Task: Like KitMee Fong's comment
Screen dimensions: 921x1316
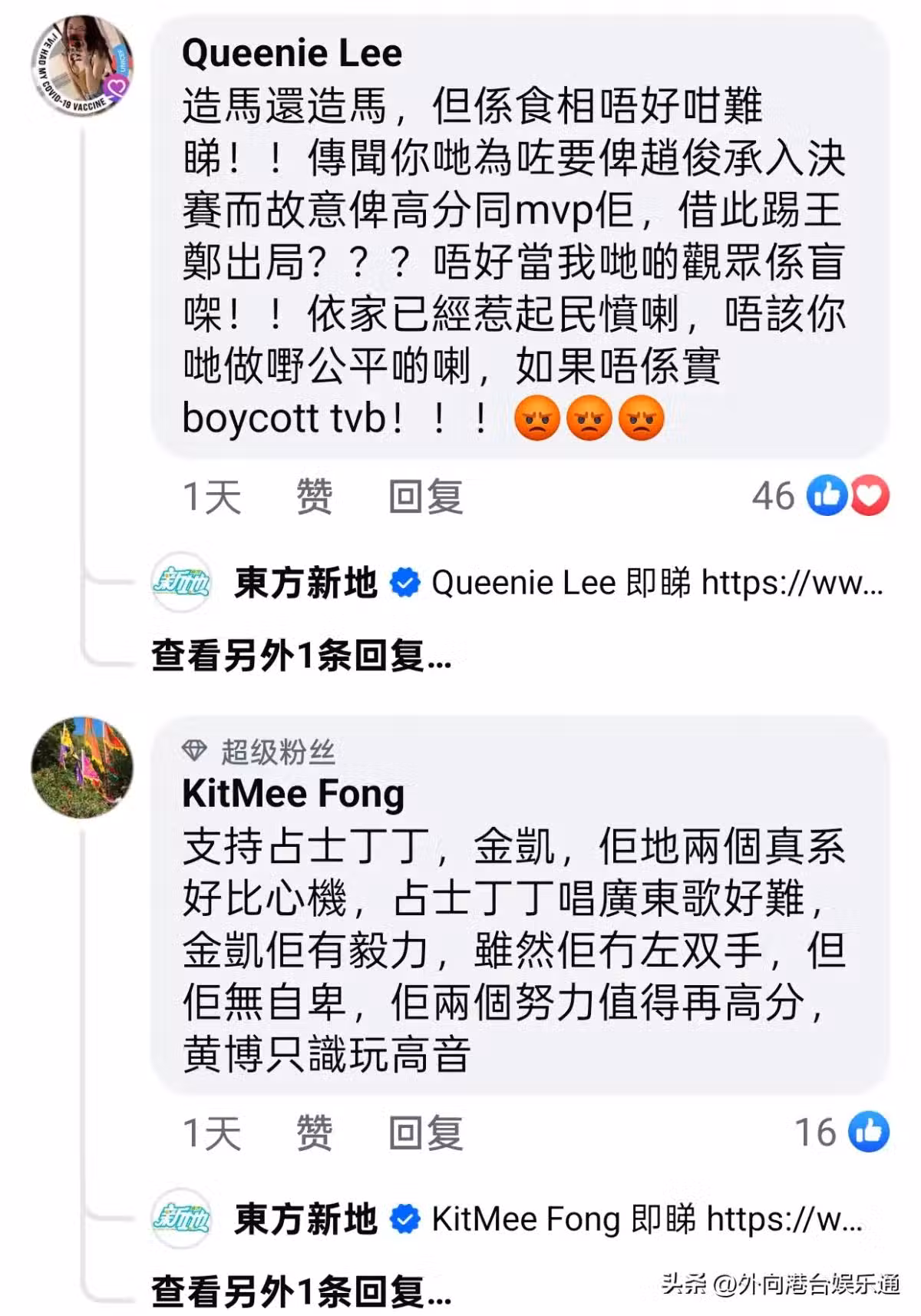Action: point(314,1132)
